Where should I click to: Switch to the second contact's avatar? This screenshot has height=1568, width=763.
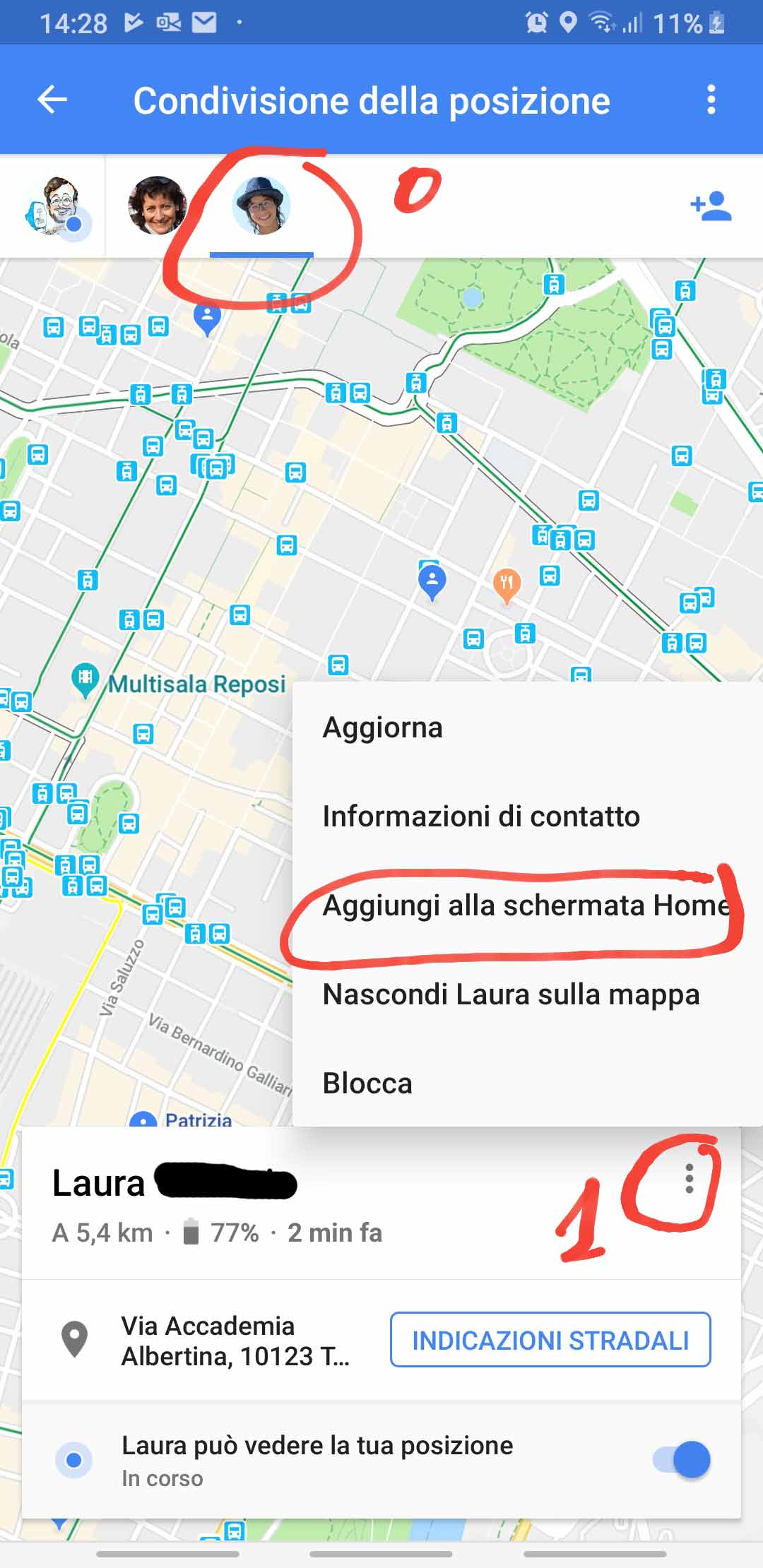tap(157, 206)
